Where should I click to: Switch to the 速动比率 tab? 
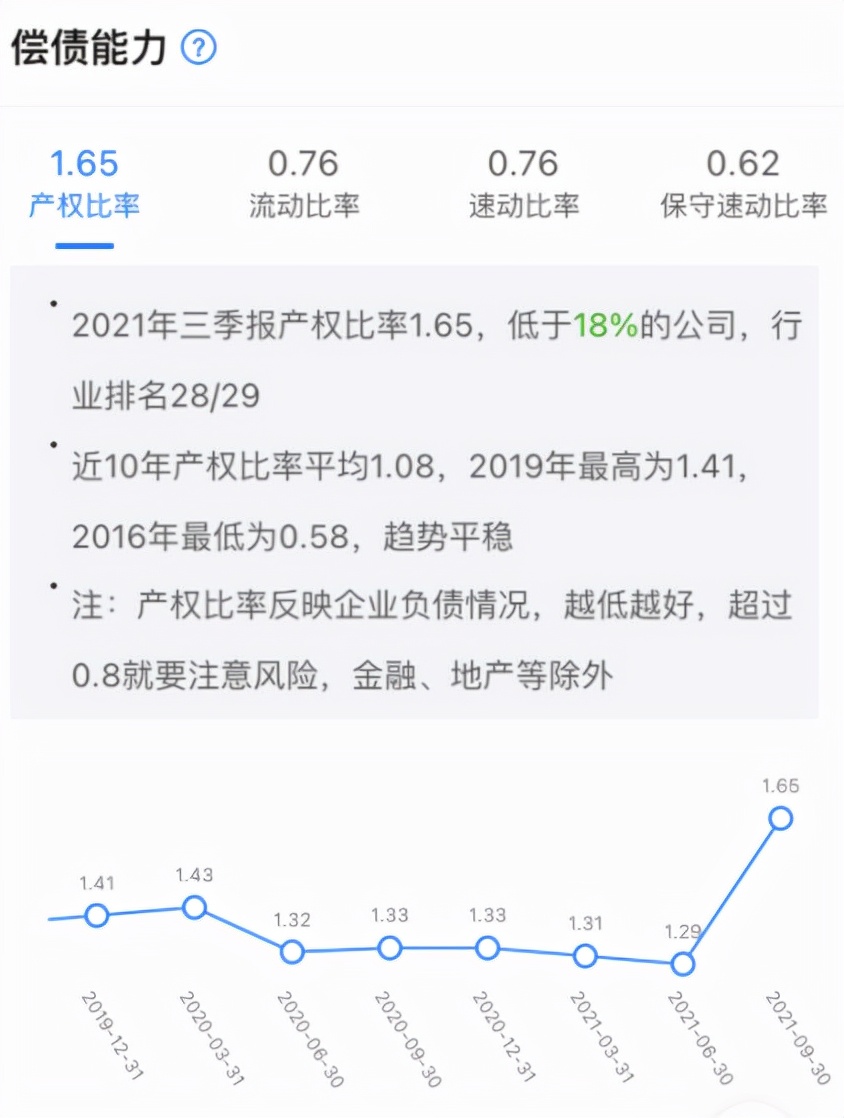522,185
